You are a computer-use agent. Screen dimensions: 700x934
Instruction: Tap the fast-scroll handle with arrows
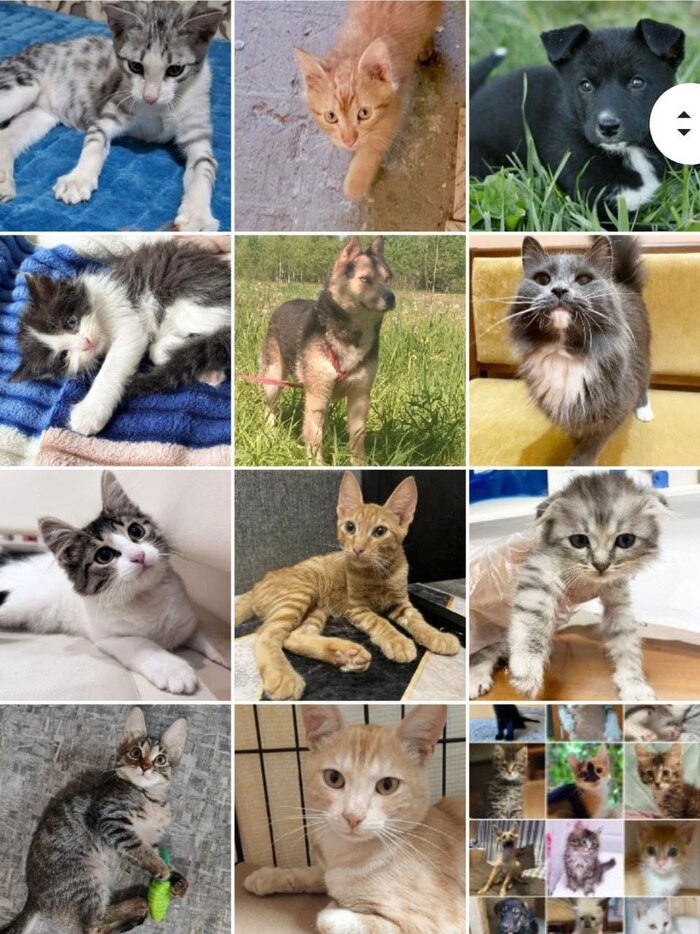682,124
